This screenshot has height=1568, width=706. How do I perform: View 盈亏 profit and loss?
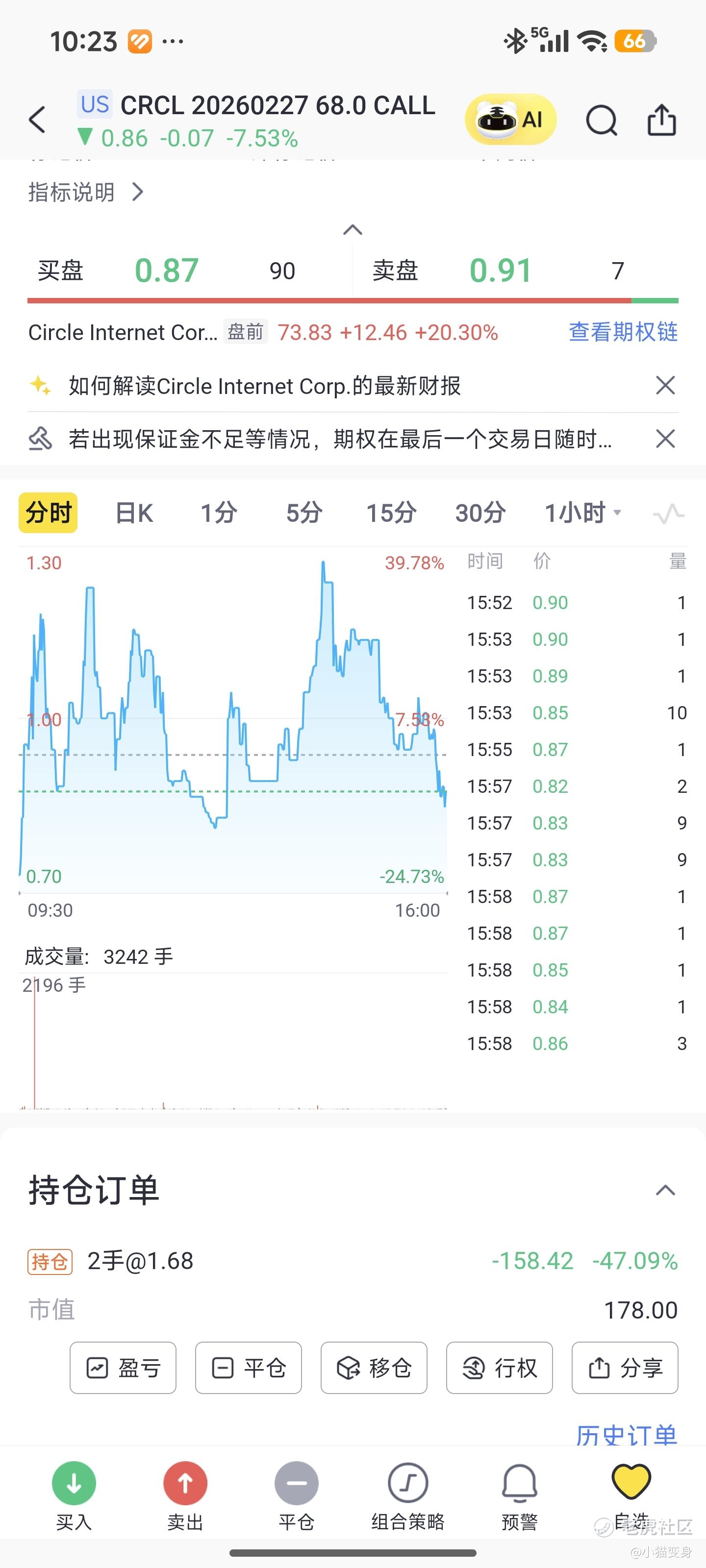pyautogui.click(x=123, y=1368)
